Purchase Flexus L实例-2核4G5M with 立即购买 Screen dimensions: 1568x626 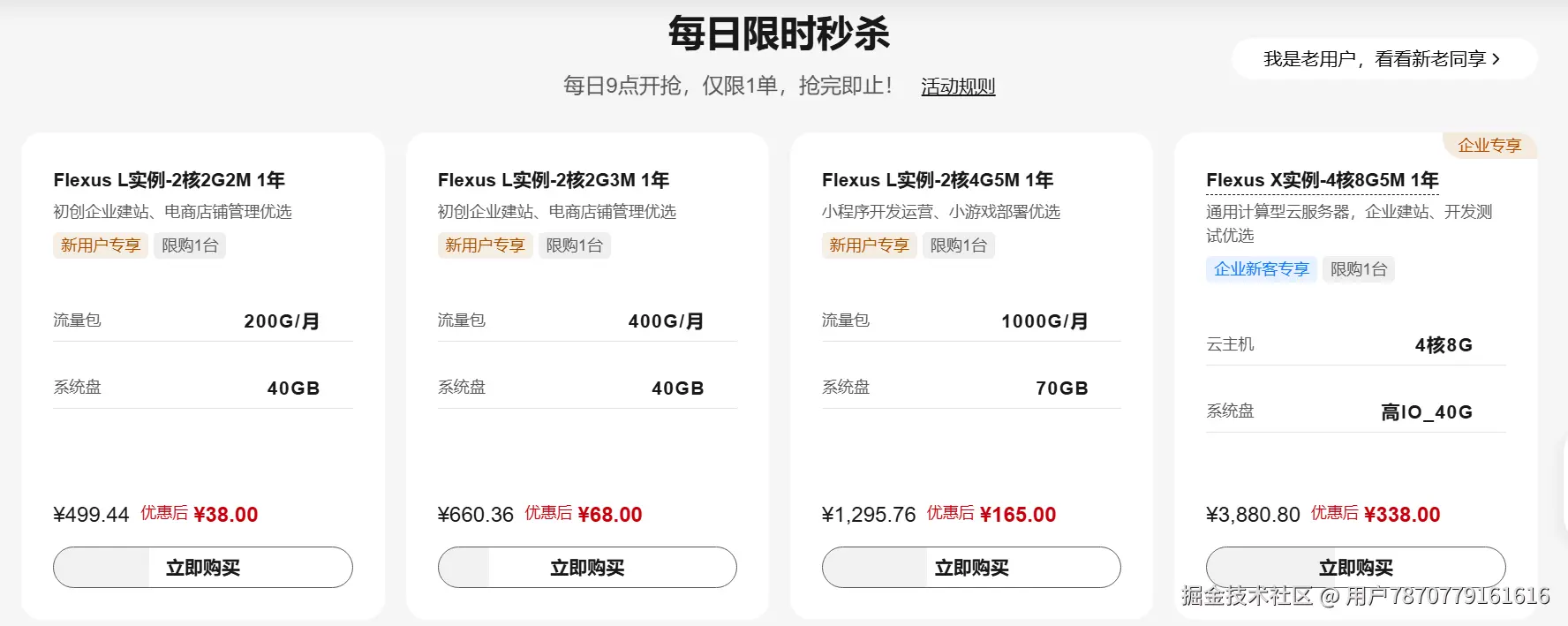coord(971,568)
